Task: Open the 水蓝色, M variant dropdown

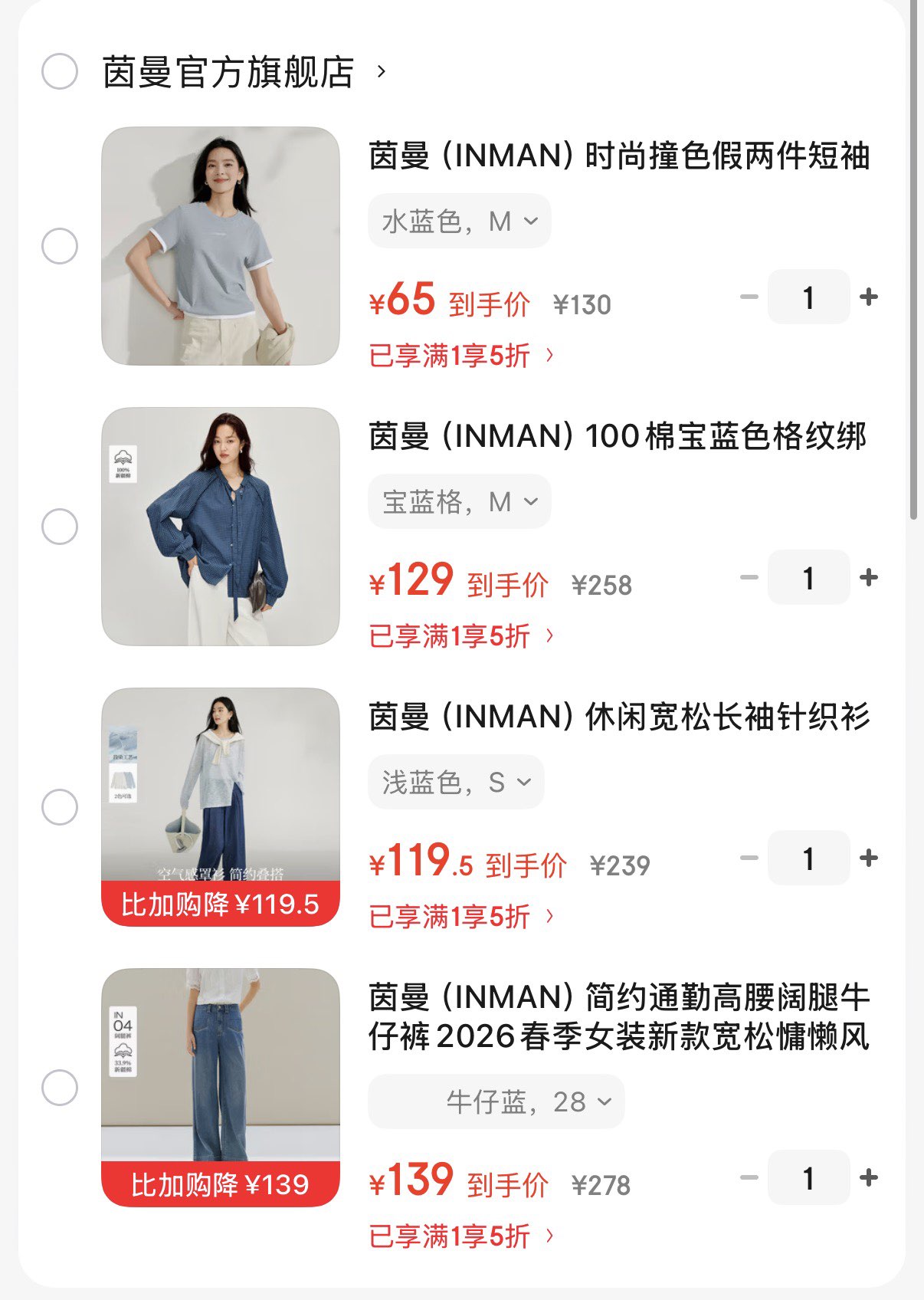Action: pos(460,222)
